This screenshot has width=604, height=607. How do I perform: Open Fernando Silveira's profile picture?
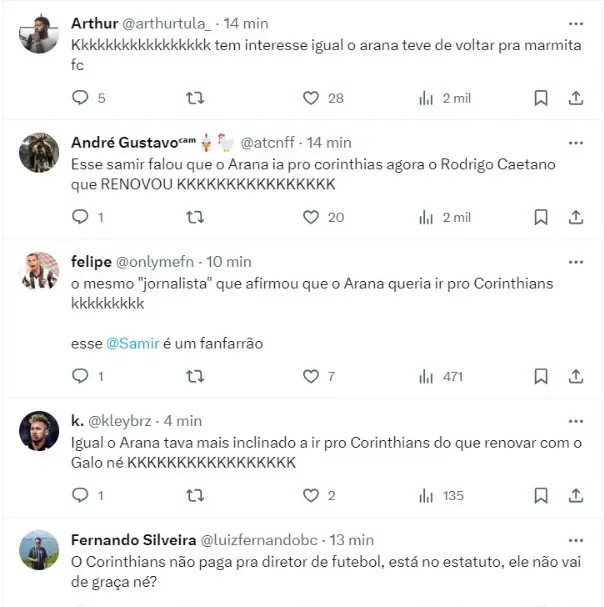[39, 550]
